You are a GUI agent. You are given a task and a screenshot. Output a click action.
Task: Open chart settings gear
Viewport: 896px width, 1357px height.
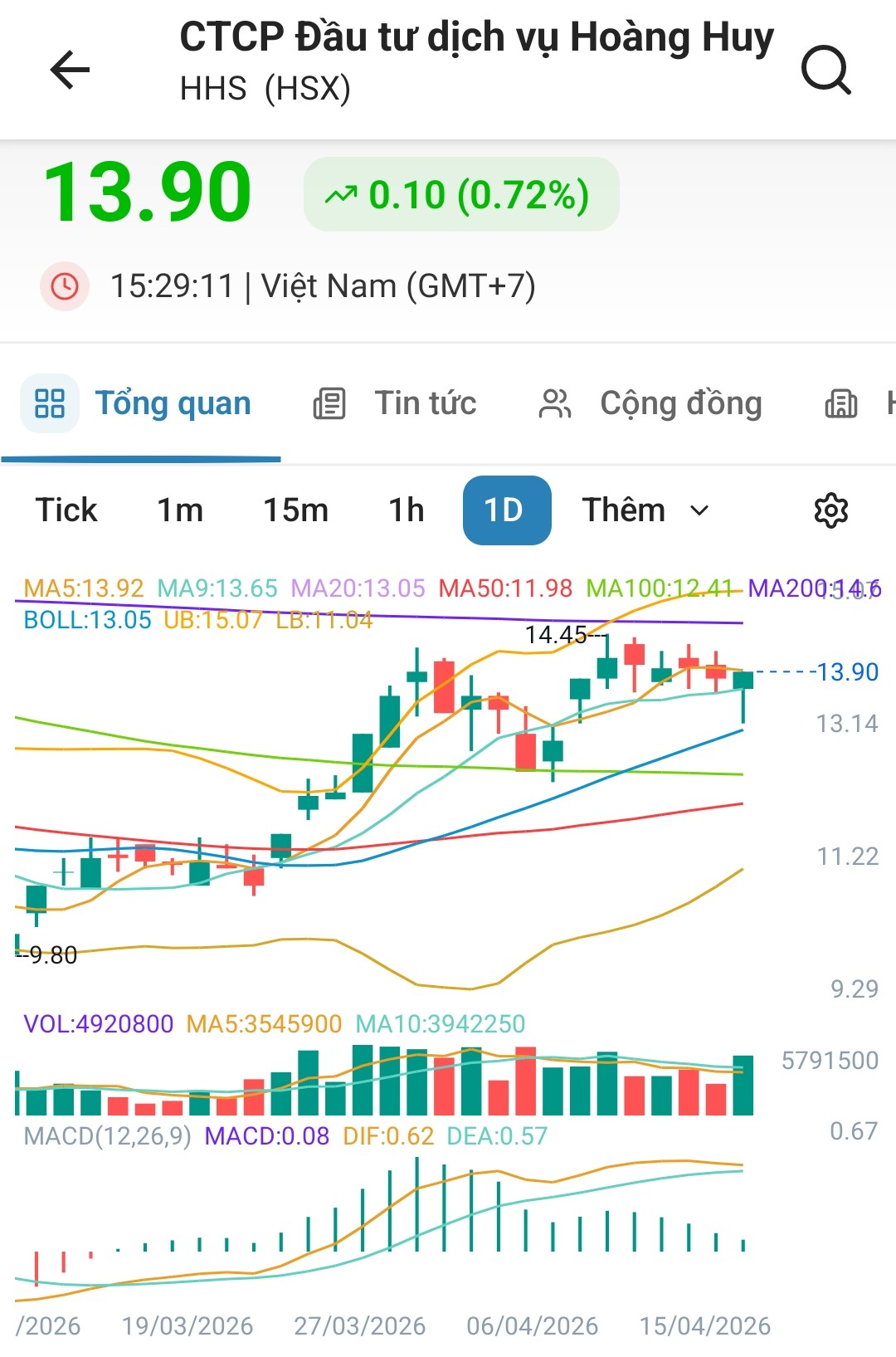pyautogui.click(x=830, y=510)
